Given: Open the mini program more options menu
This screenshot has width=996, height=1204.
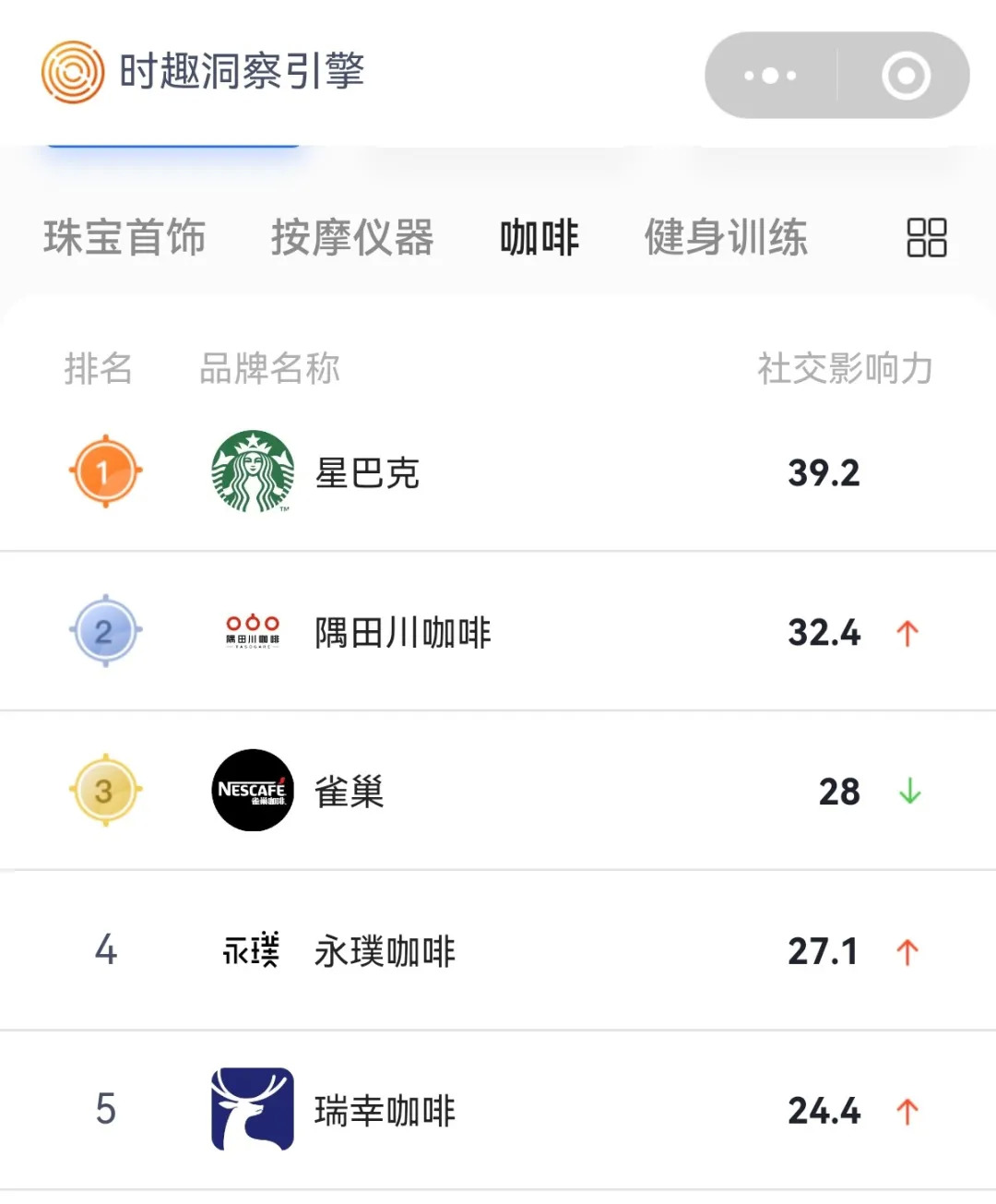Looking at the screenshot, I should tap(770, 76).
